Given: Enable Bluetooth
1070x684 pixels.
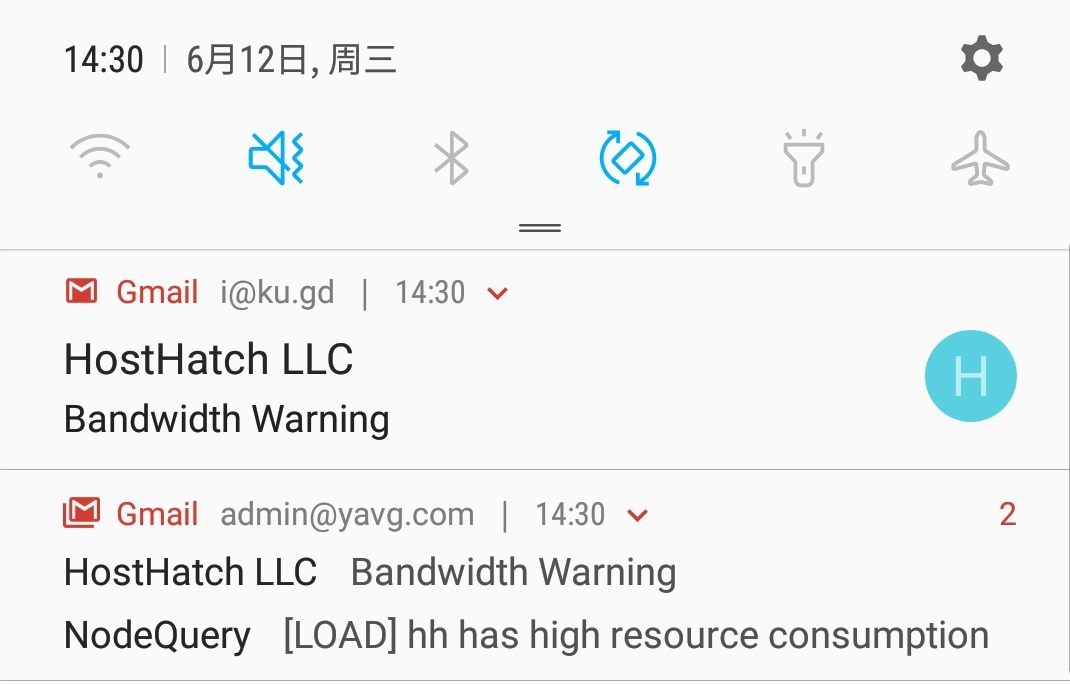Looking at the screenshot, I should click(451, 158).
